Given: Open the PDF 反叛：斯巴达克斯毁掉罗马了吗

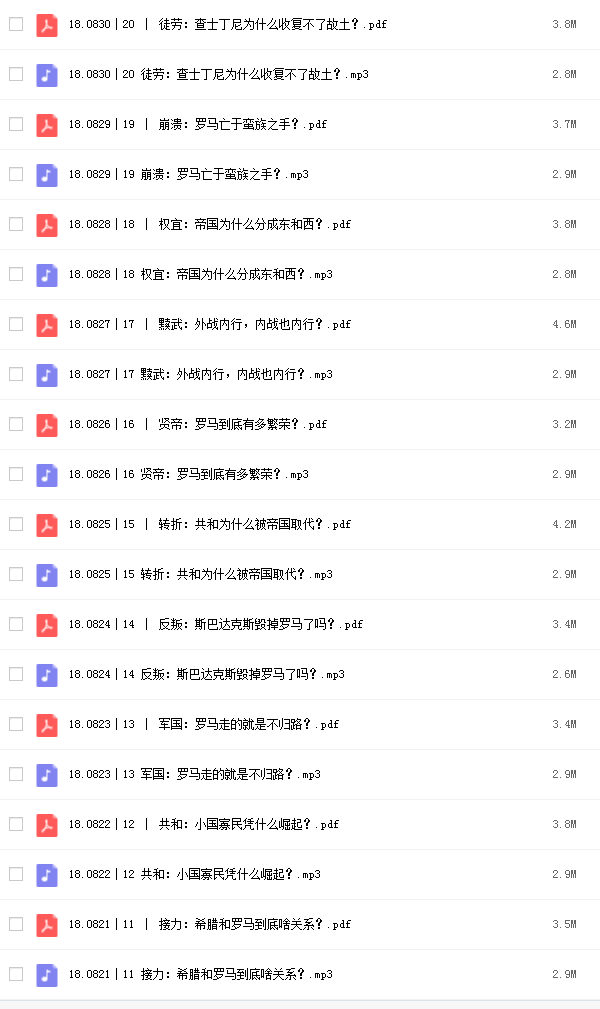Looking at the screenshot, I should [216, 624].
